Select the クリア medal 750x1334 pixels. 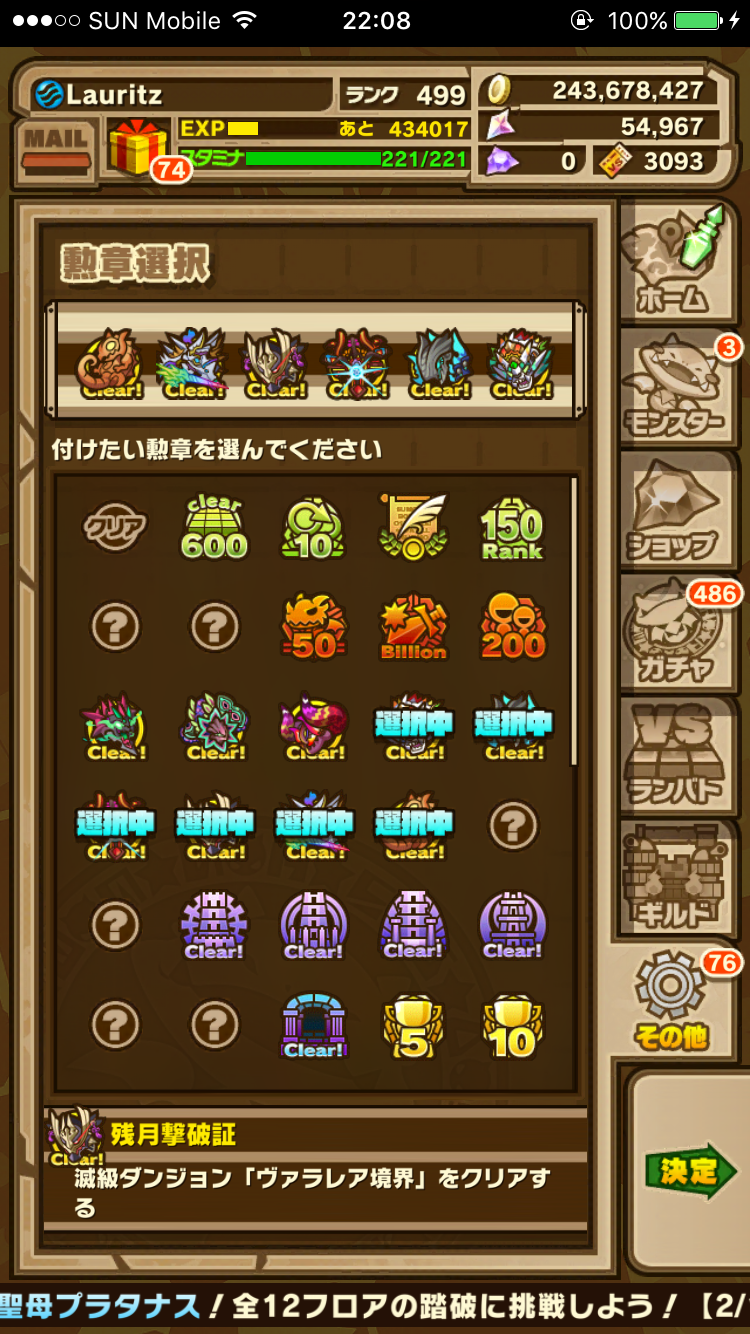pyautogui.click(x=115, y=525)
